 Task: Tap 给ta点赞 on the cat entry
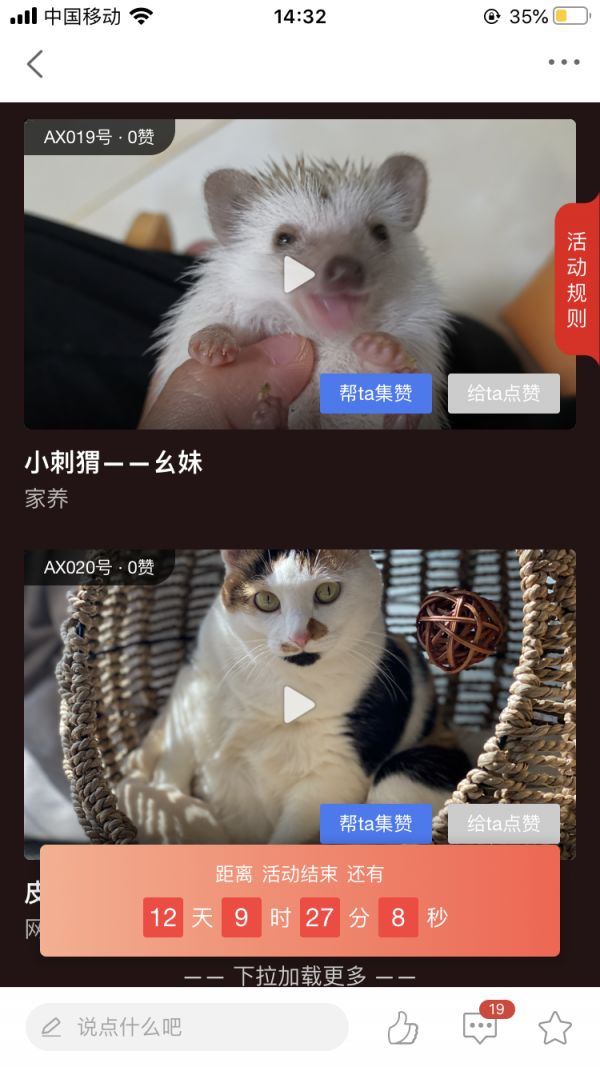pyautogui.click(x=503, y=823)
